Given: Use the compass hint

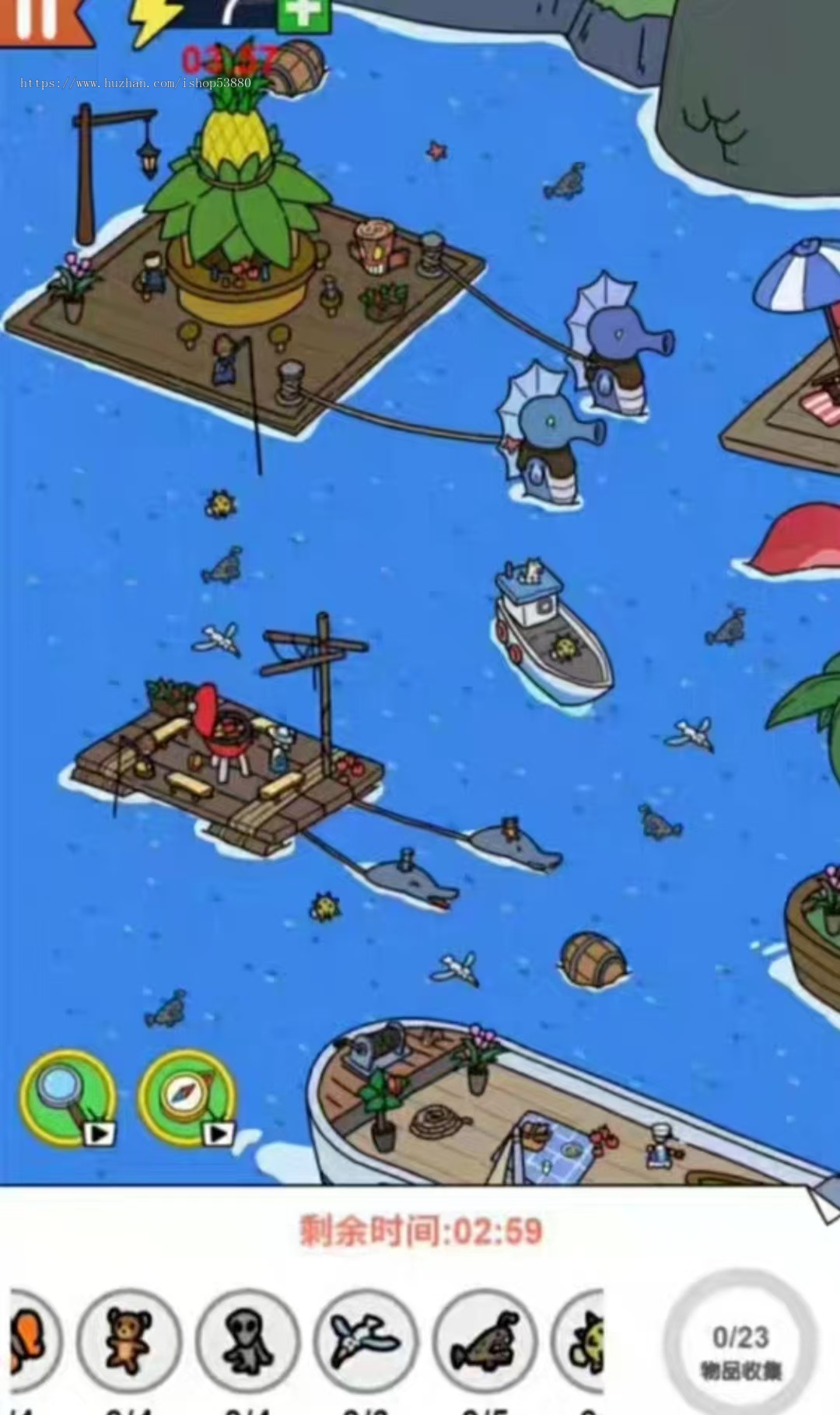Looking at the screenshot, I should pos(187,1096).
